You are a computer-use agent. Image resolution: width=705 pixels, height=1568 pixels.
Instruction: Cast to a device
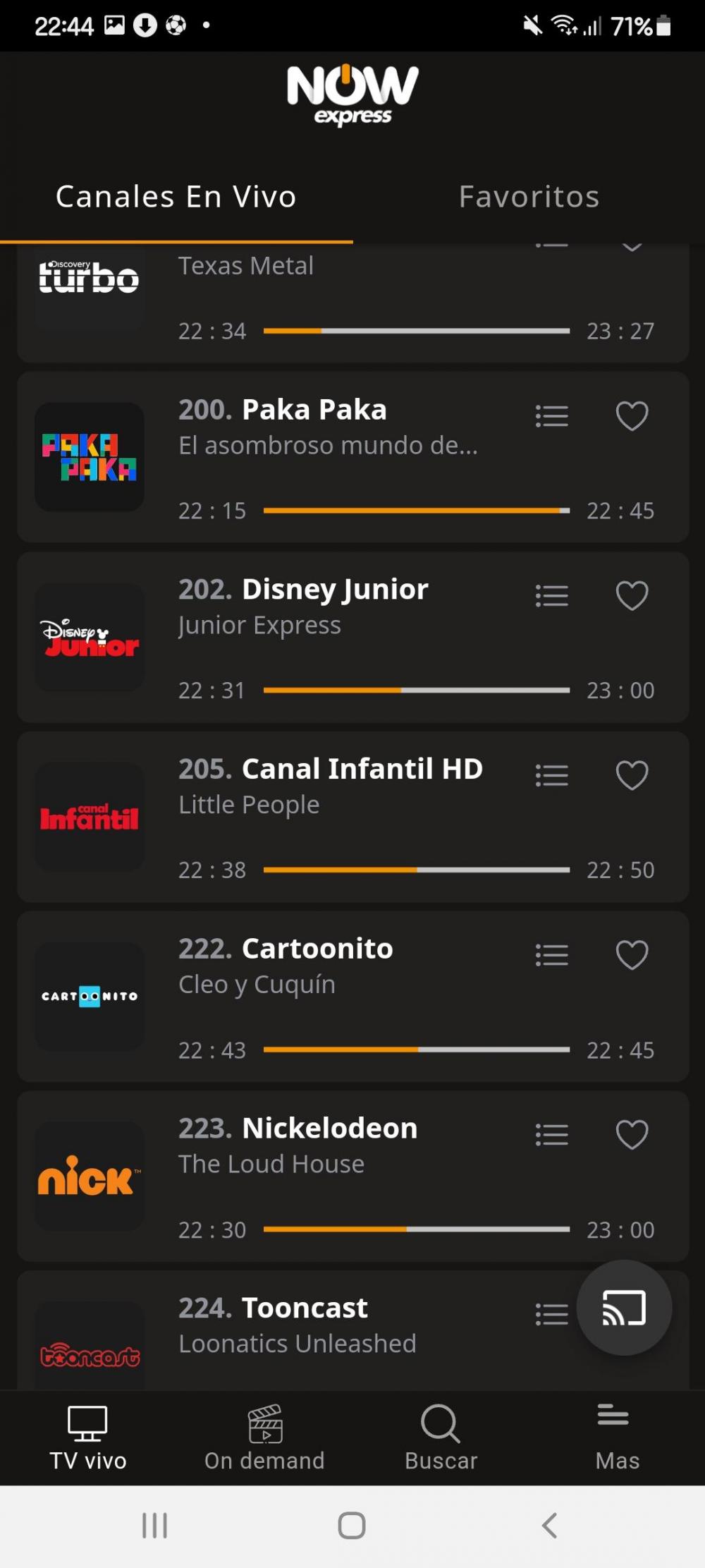coord(624,1308)
